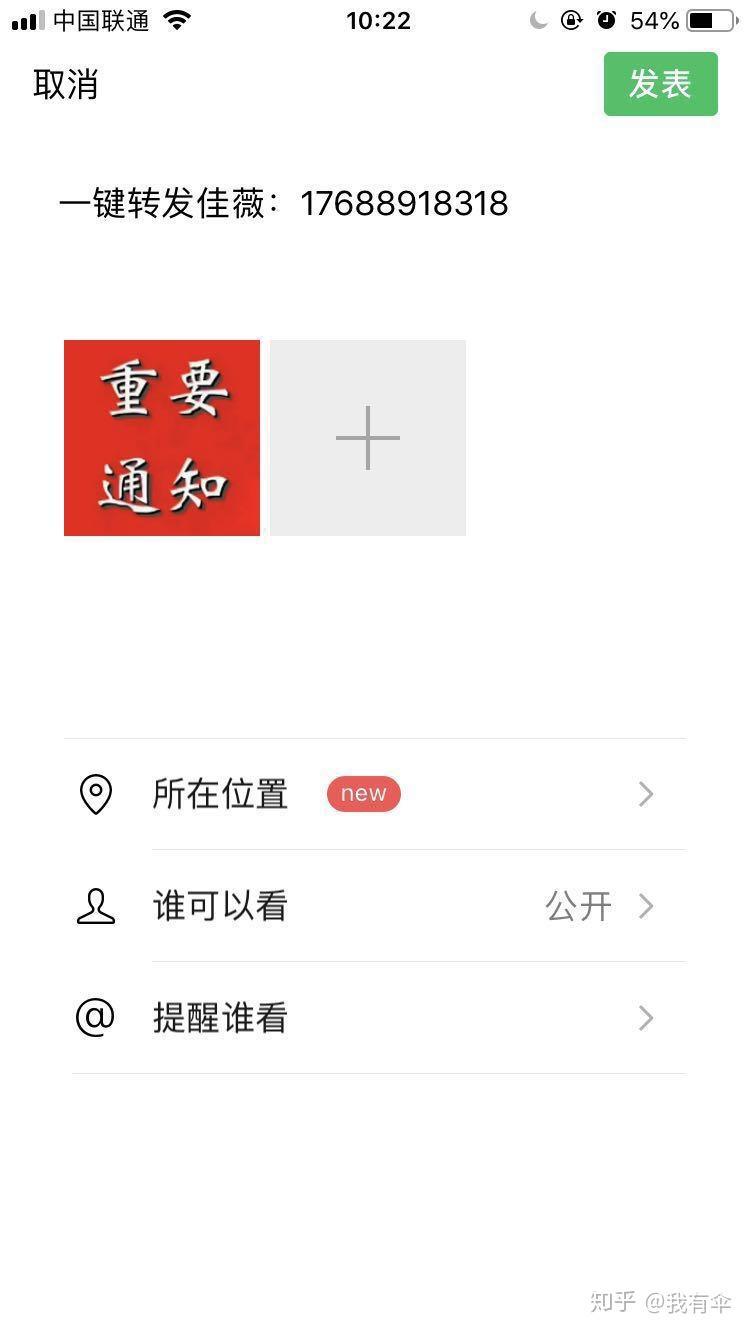
Task: Open 所在位置 to add a location
Action: click(x=220, y=793)
